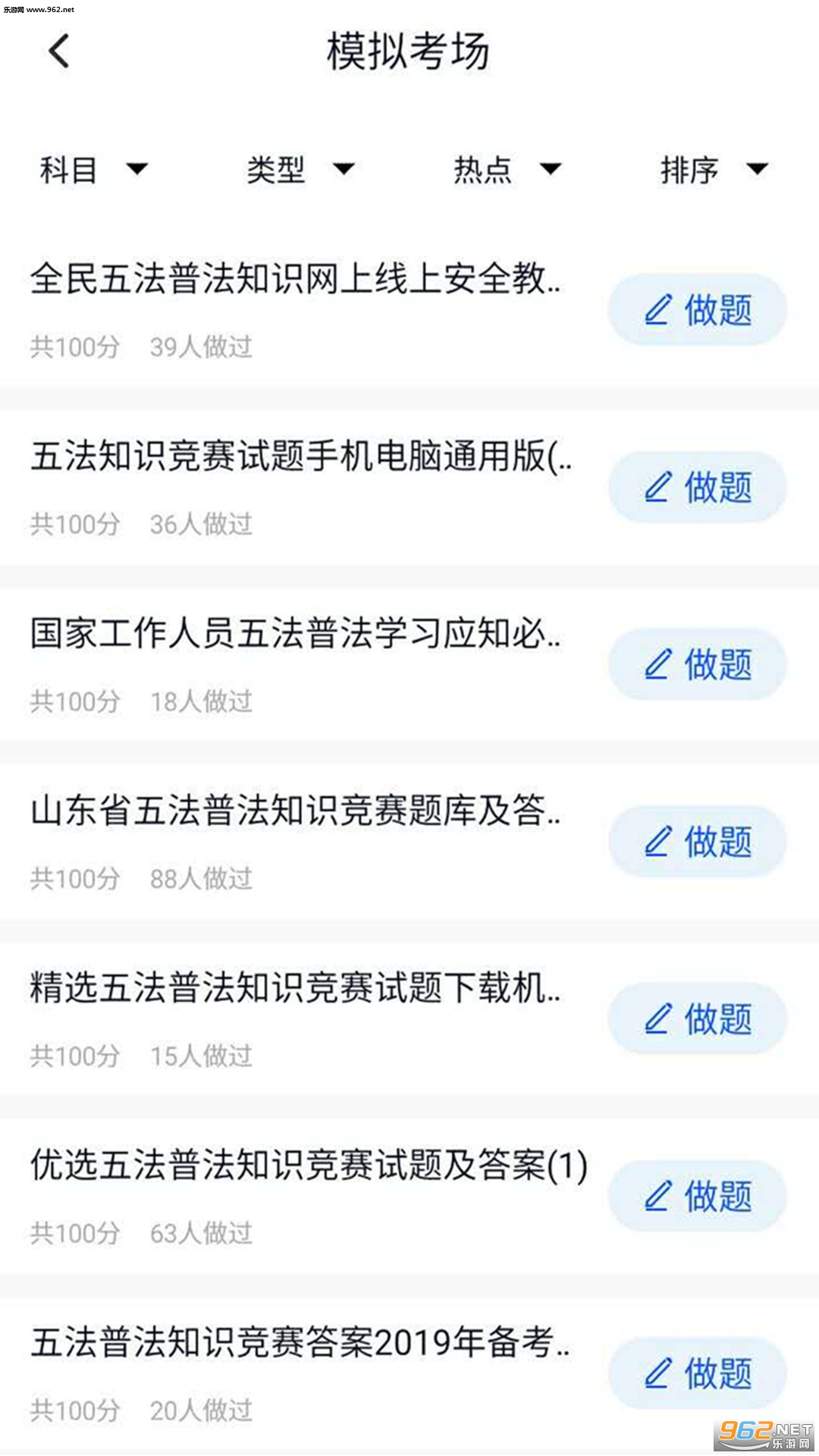Open the 类型 filter dropdown
The width and height of the screenshot is (819, 1456).
point(300,169)
